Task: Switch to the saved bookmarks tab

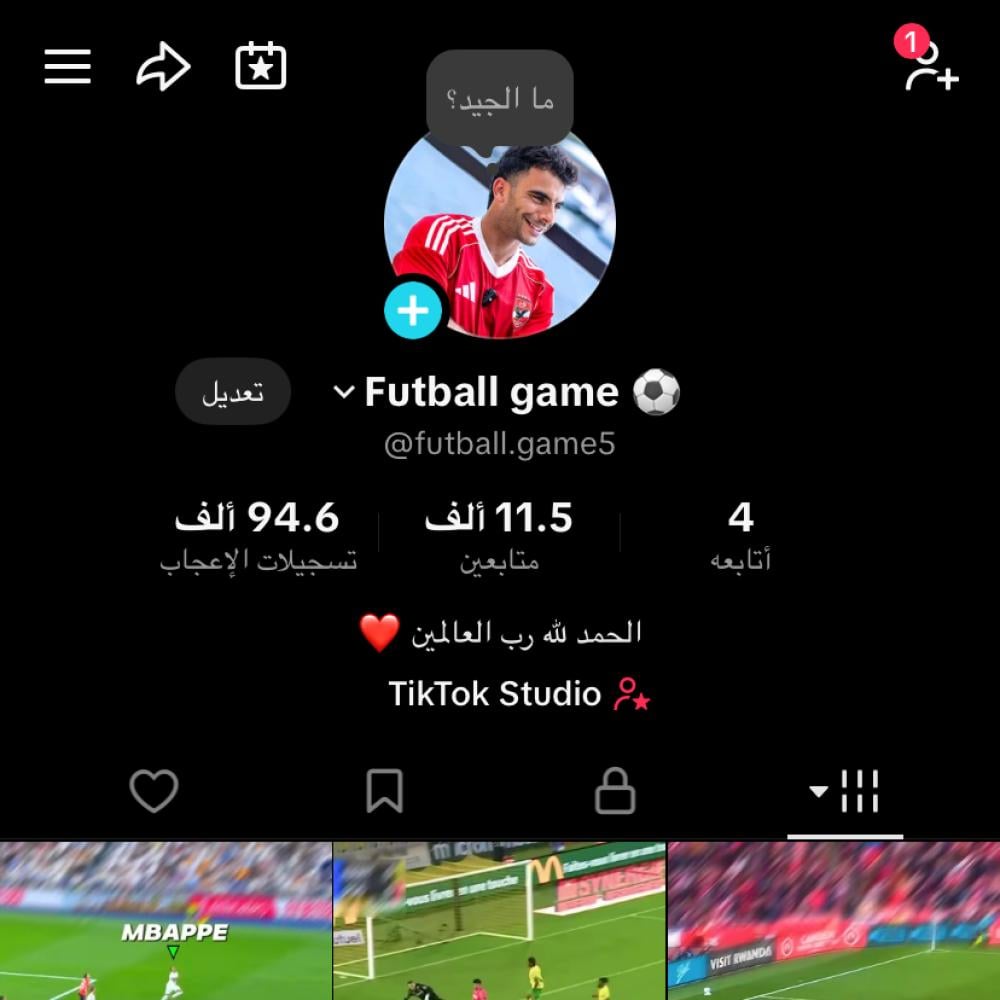Action: (x=385, y=792)
